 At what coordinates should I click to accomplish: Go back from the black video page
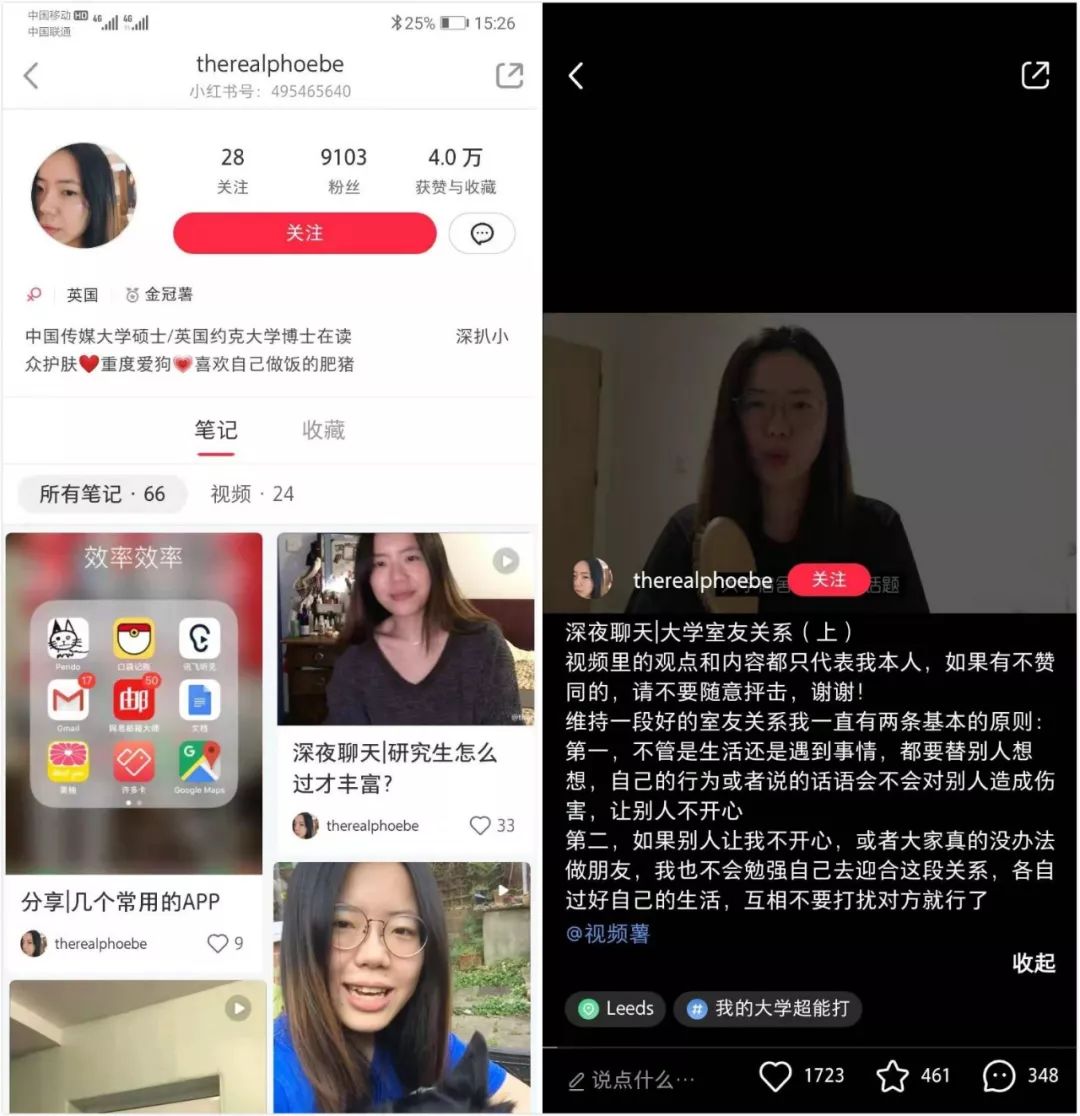pos(576,76)
